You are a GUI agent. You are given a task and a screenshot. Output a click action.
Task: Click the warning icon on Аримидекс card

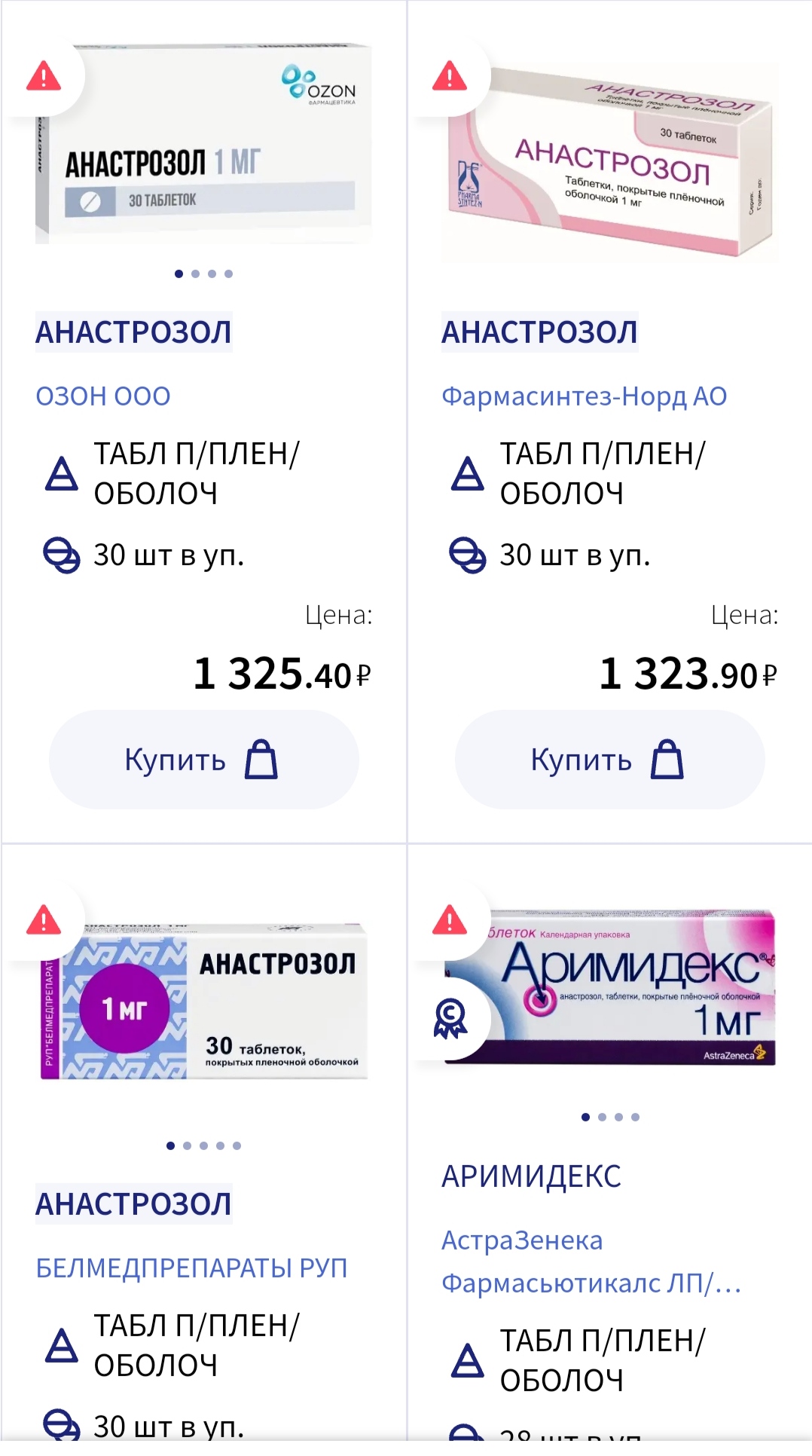click(450, 921)
